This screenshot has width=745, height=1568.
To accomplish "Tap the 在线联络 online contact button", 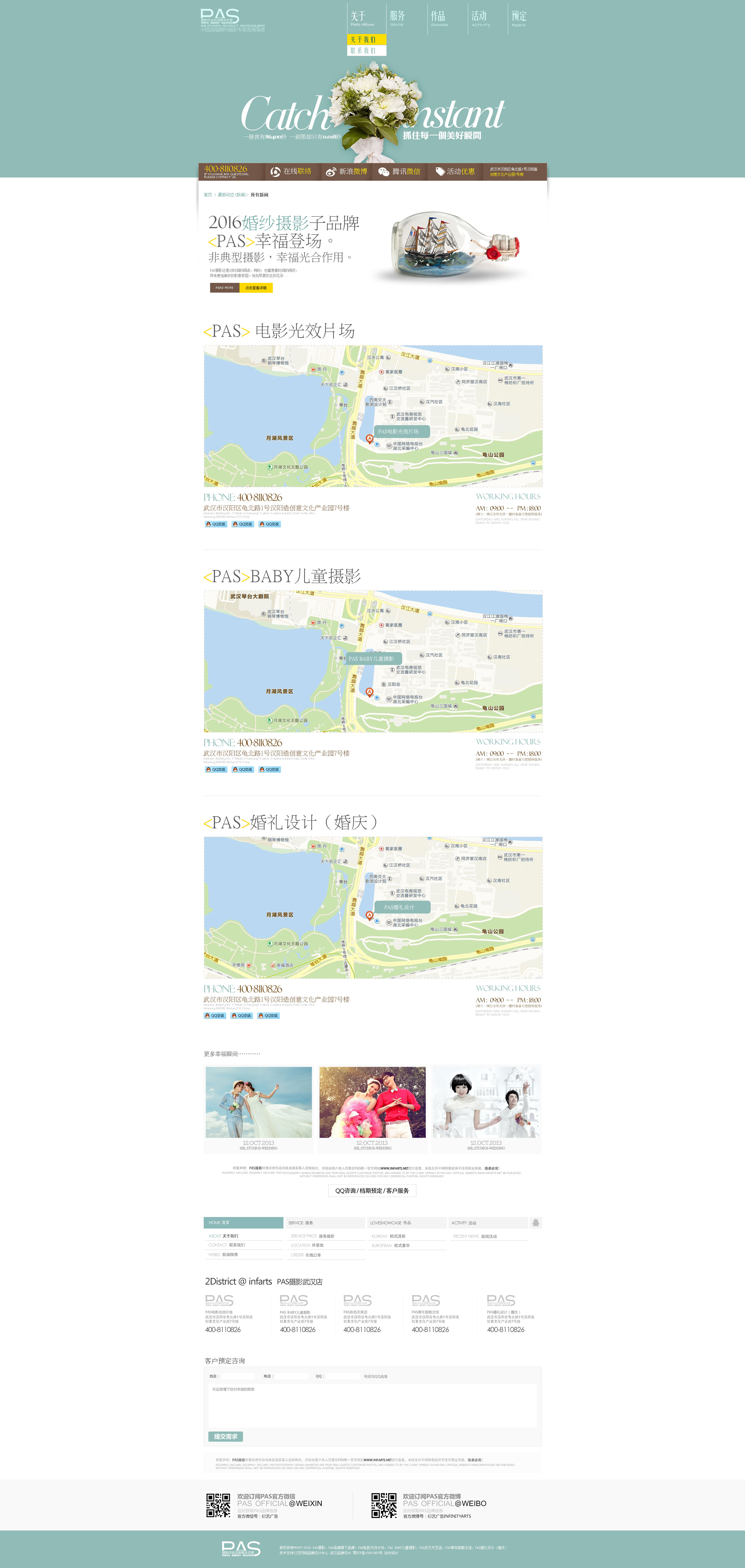I will click(x=291, y=172).
